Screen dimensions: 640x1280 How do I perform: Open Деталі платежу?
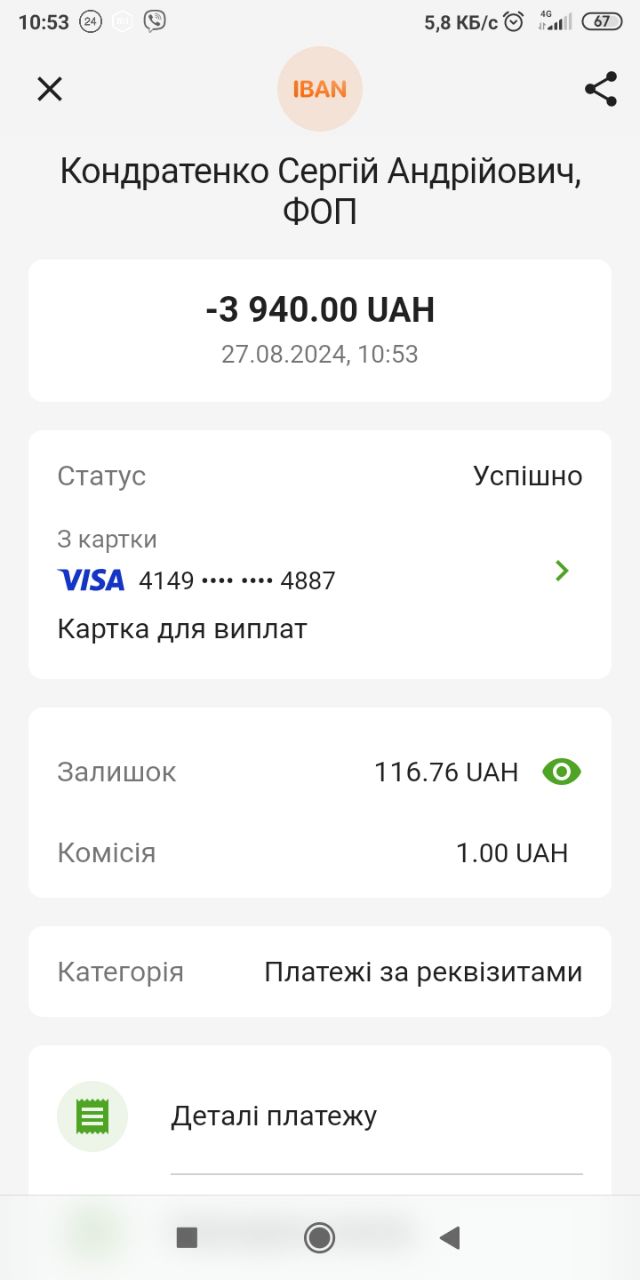click(x=274, y=1116)
